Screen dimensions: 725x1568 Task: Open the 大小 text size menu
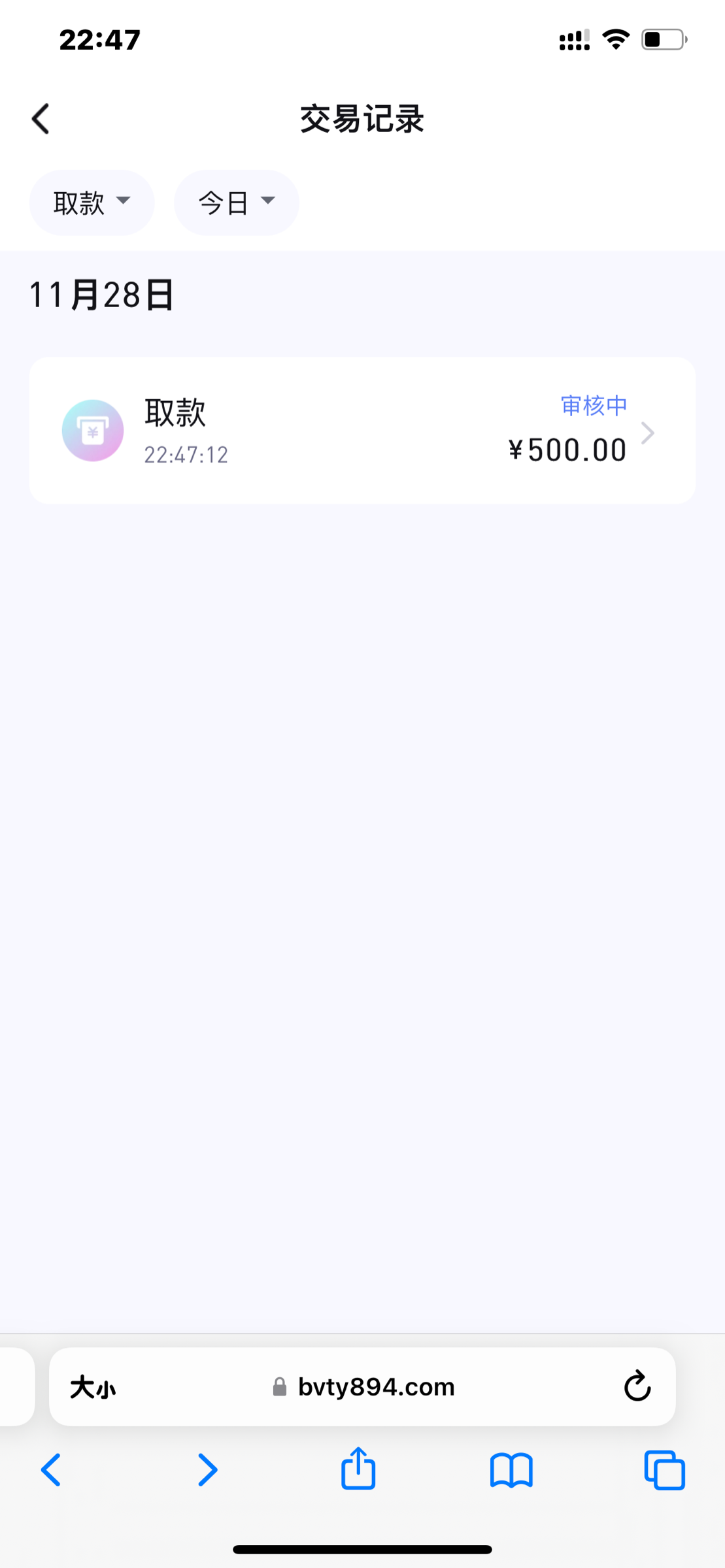click(93, 1387)
